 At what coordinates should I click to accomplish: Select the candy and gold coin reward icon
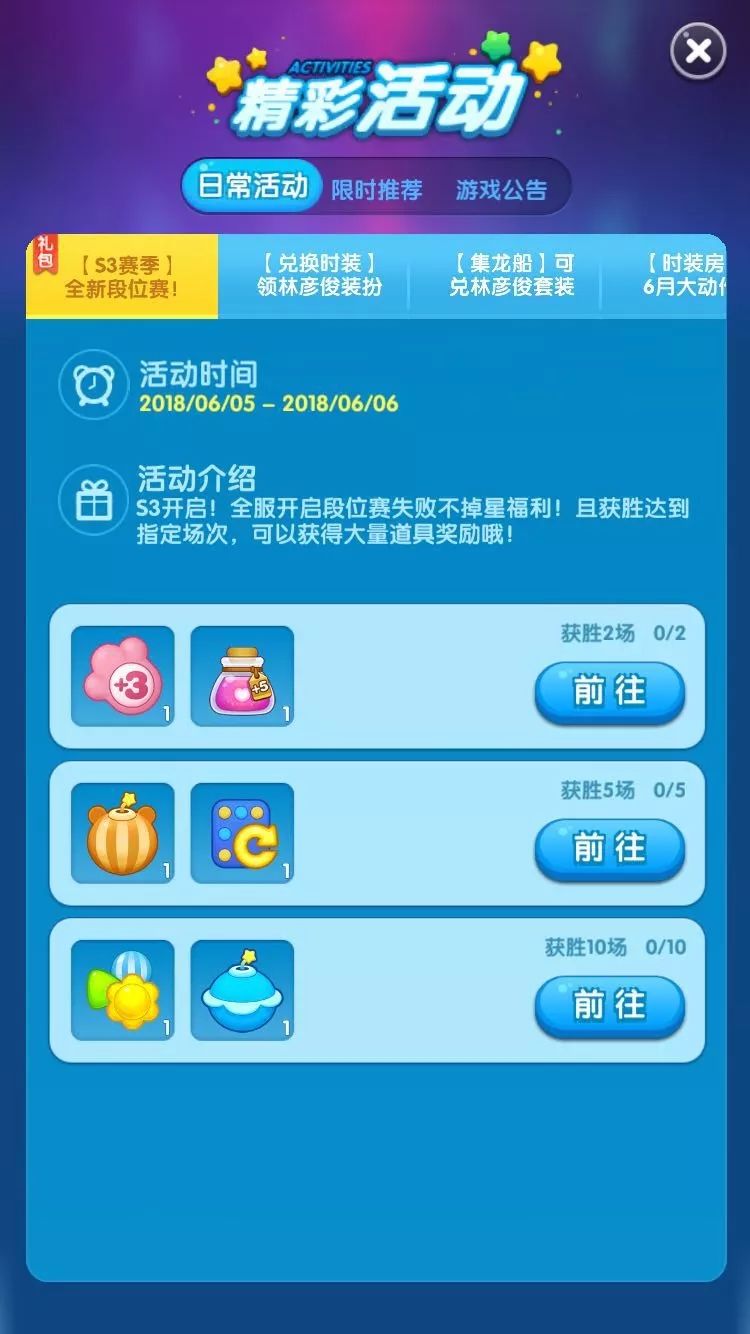tap(121, 990)
